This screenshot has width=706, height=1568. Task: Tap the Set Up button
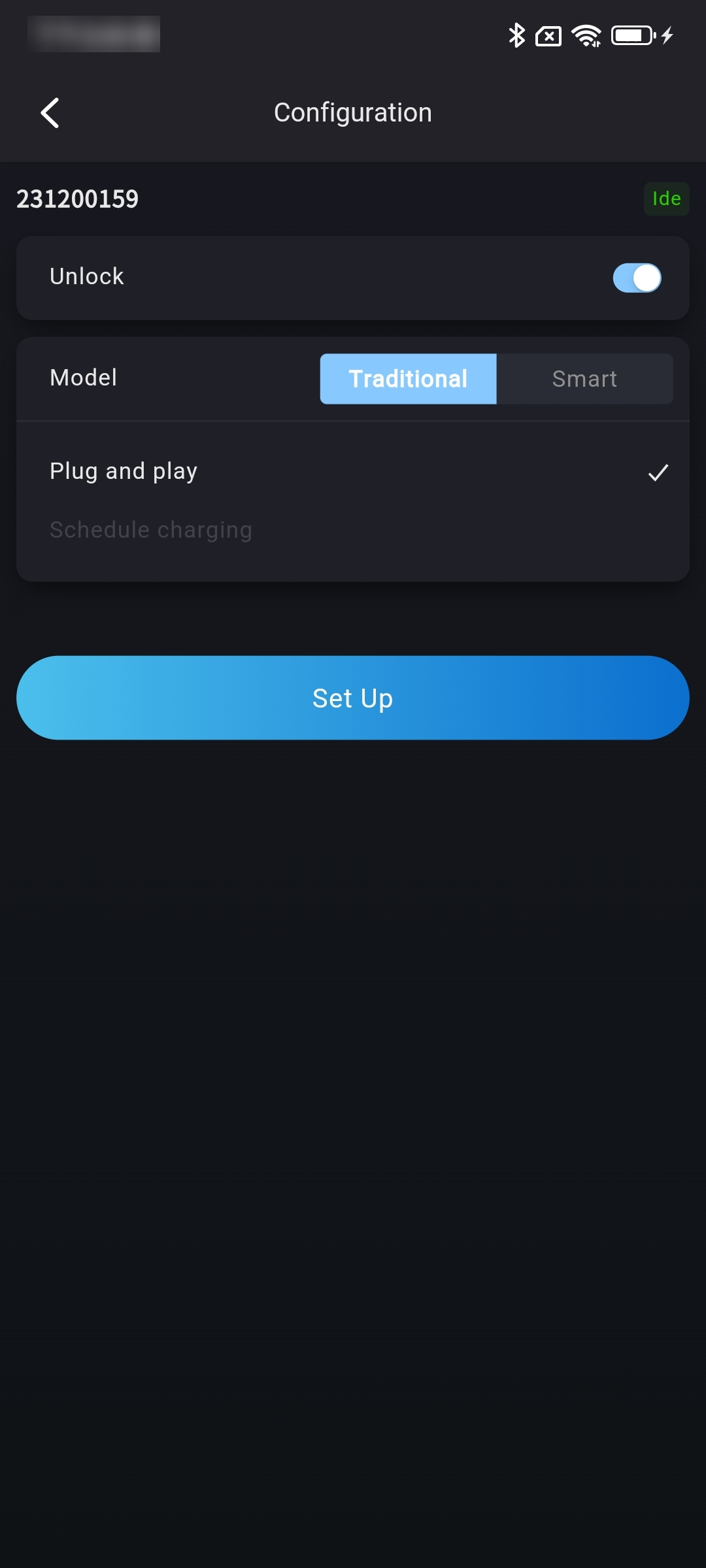[353, 698]
